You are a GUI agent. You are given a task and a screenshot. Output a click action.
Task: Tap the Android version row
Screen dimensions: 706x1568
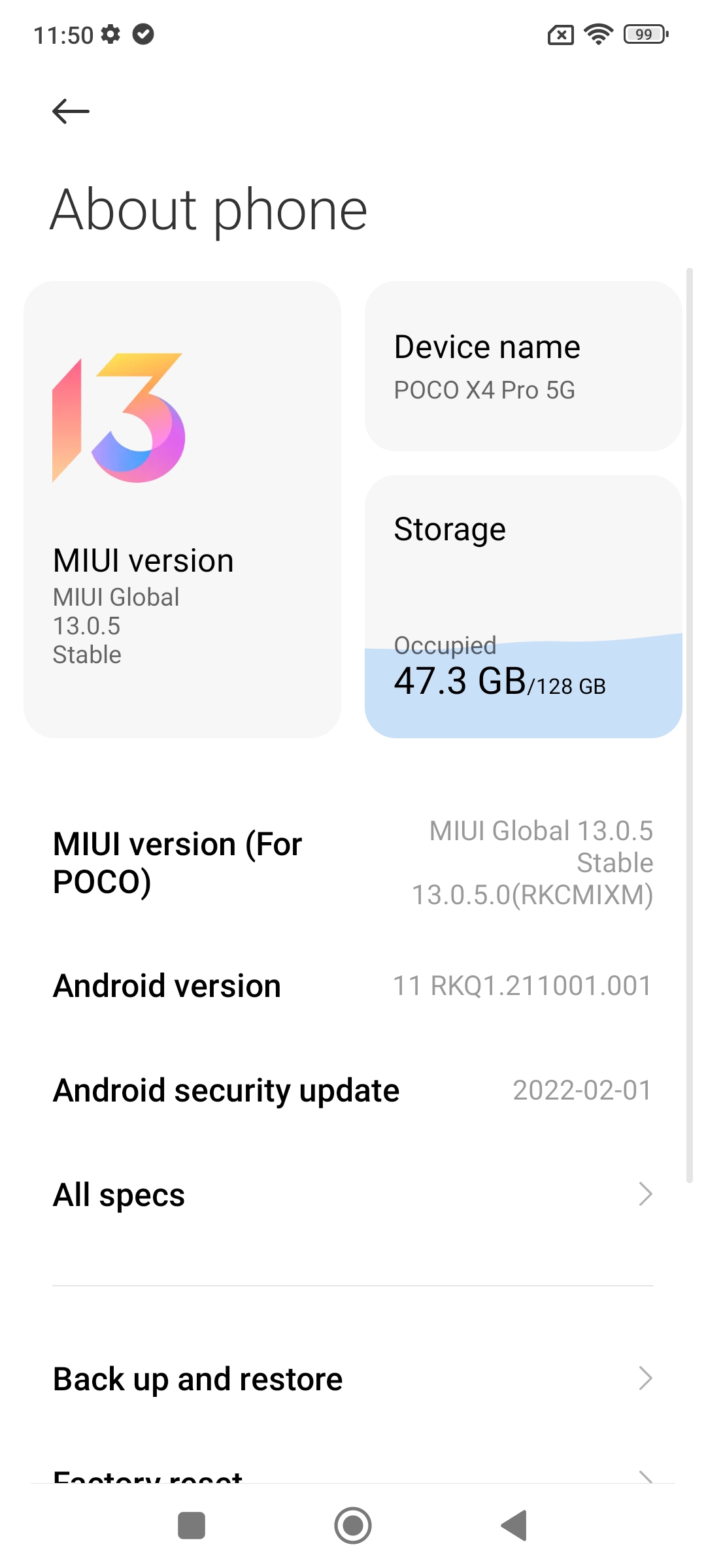tap(353, 985)
